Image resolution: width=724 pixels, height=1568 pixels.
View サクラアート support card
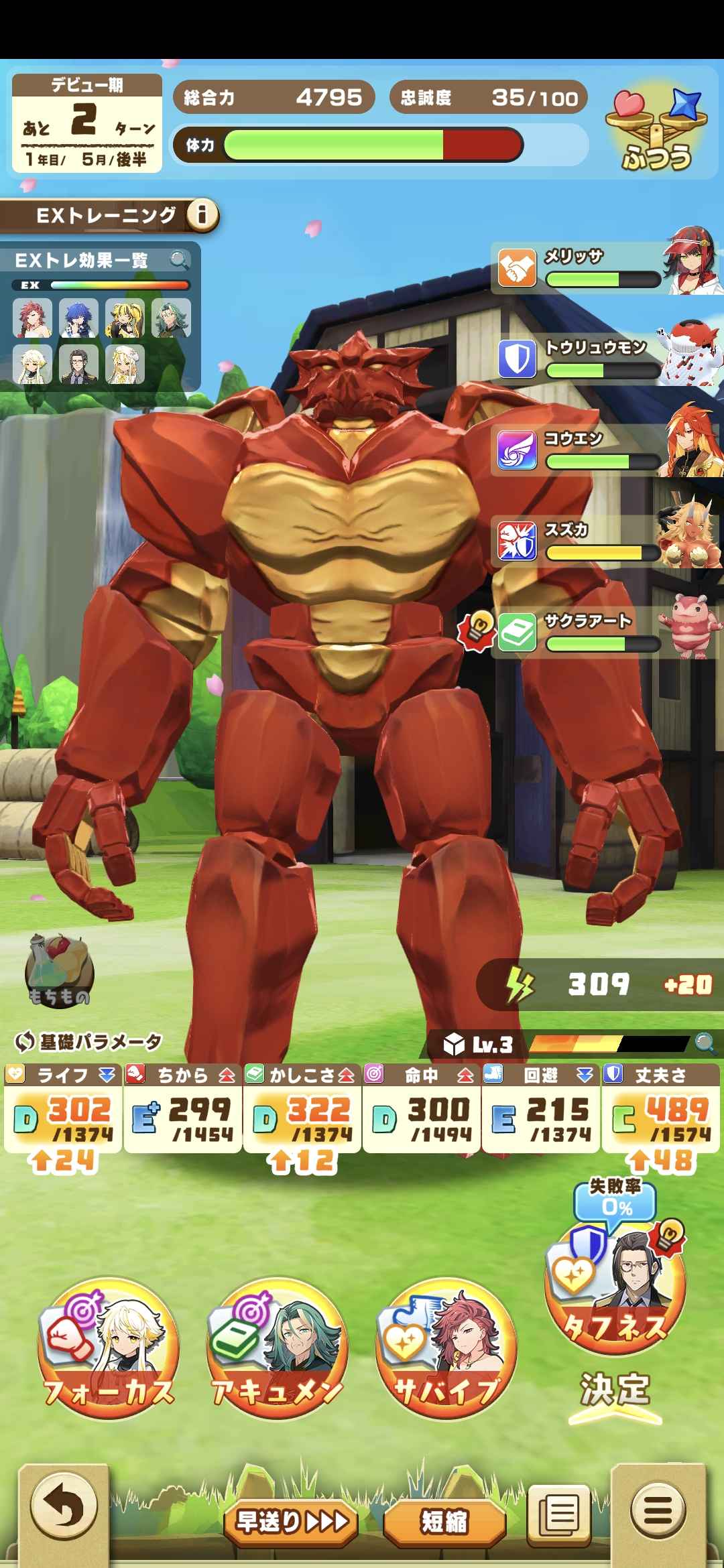pyautogui.click(x=607, y=632)
